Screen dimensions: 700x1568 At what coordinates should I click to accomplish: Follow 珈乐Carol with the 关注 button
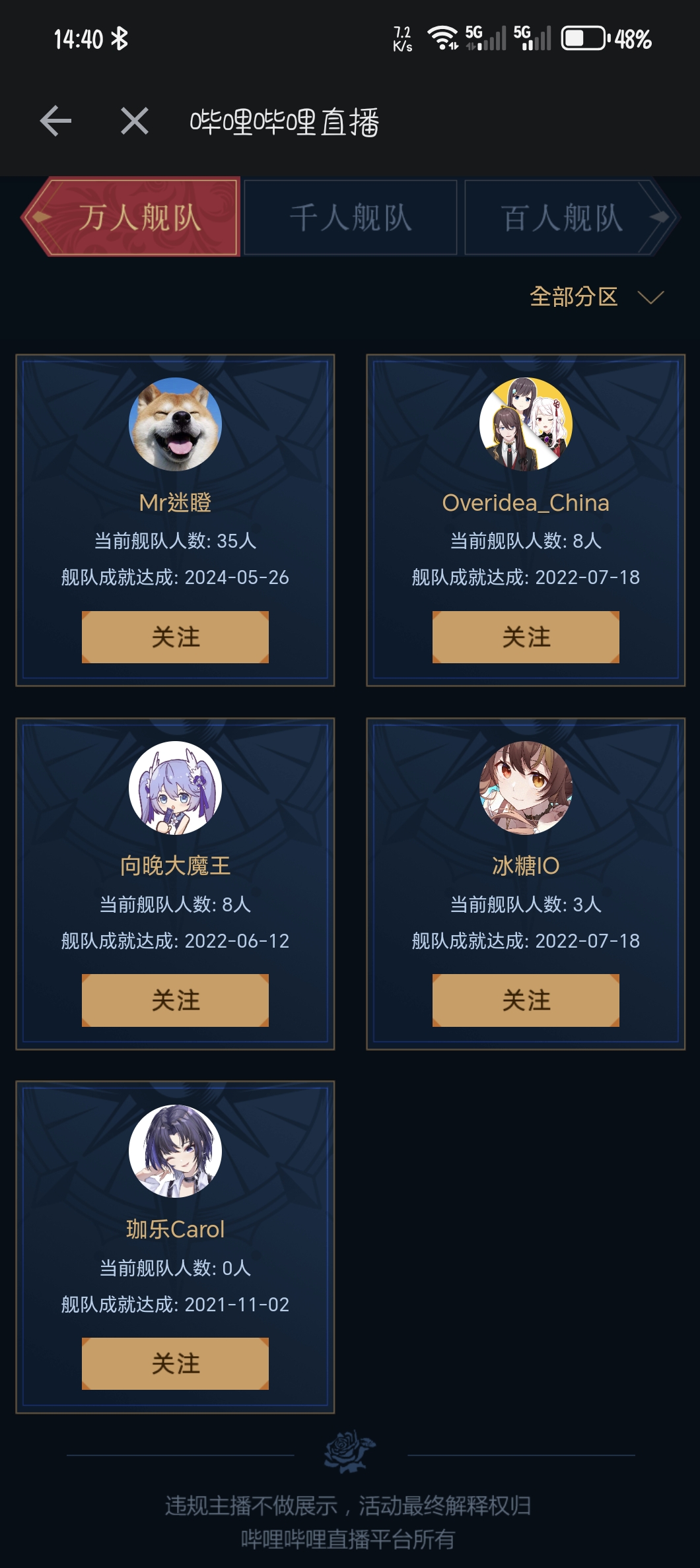175,1363
